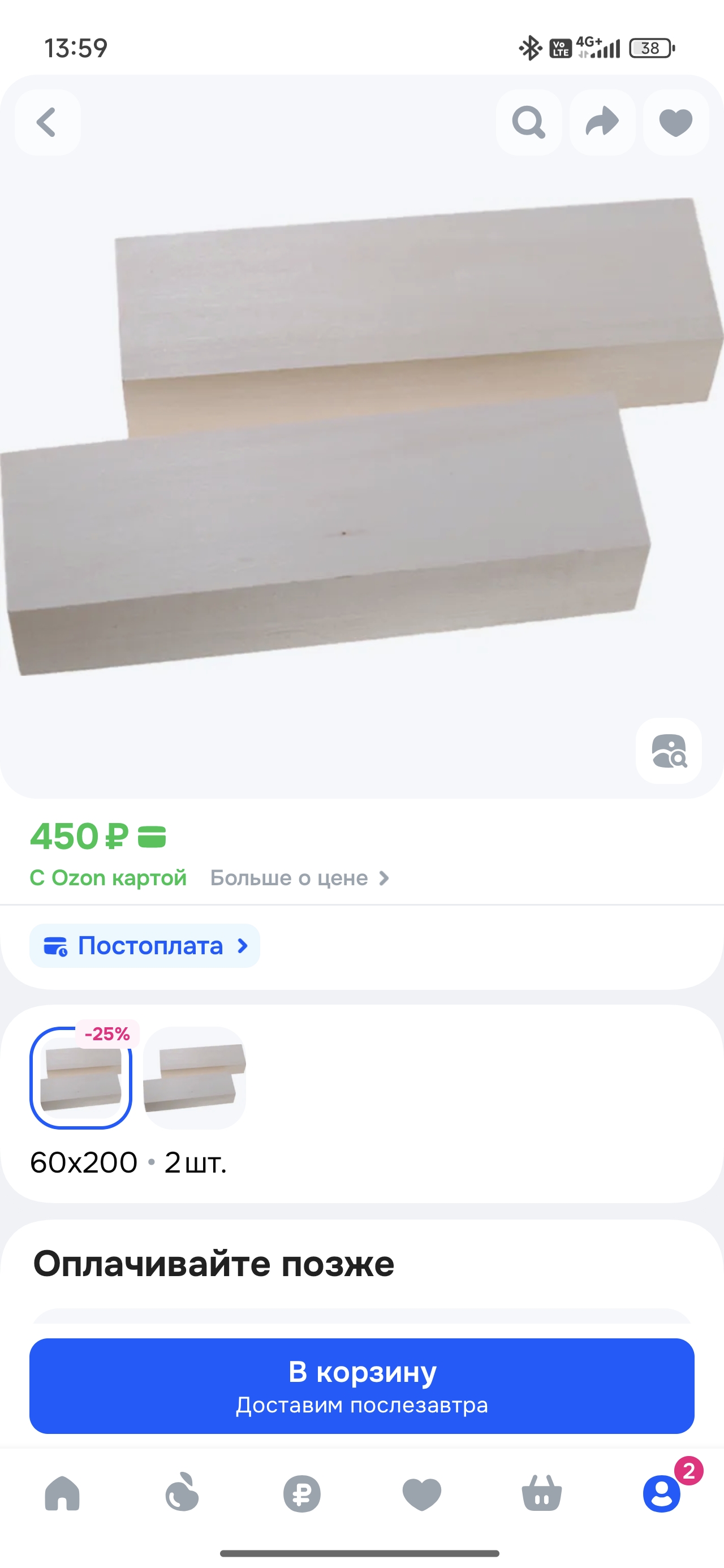The height and width of the screenshot is (1568, 724).
Task: Switch to the home tab
Action: [62, 1494]
